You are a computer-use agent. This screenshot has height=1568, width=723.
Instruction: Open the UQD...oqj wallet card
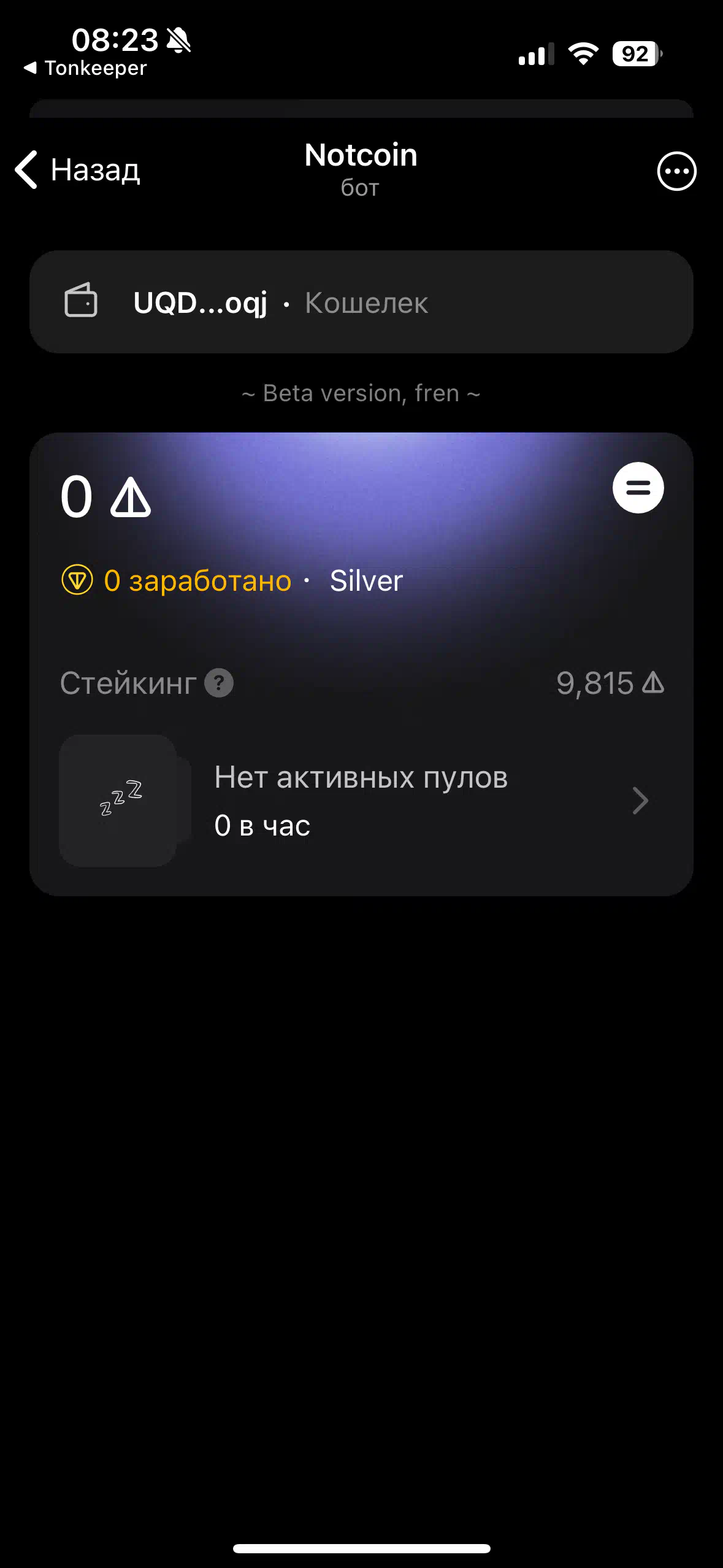(361, 302)
